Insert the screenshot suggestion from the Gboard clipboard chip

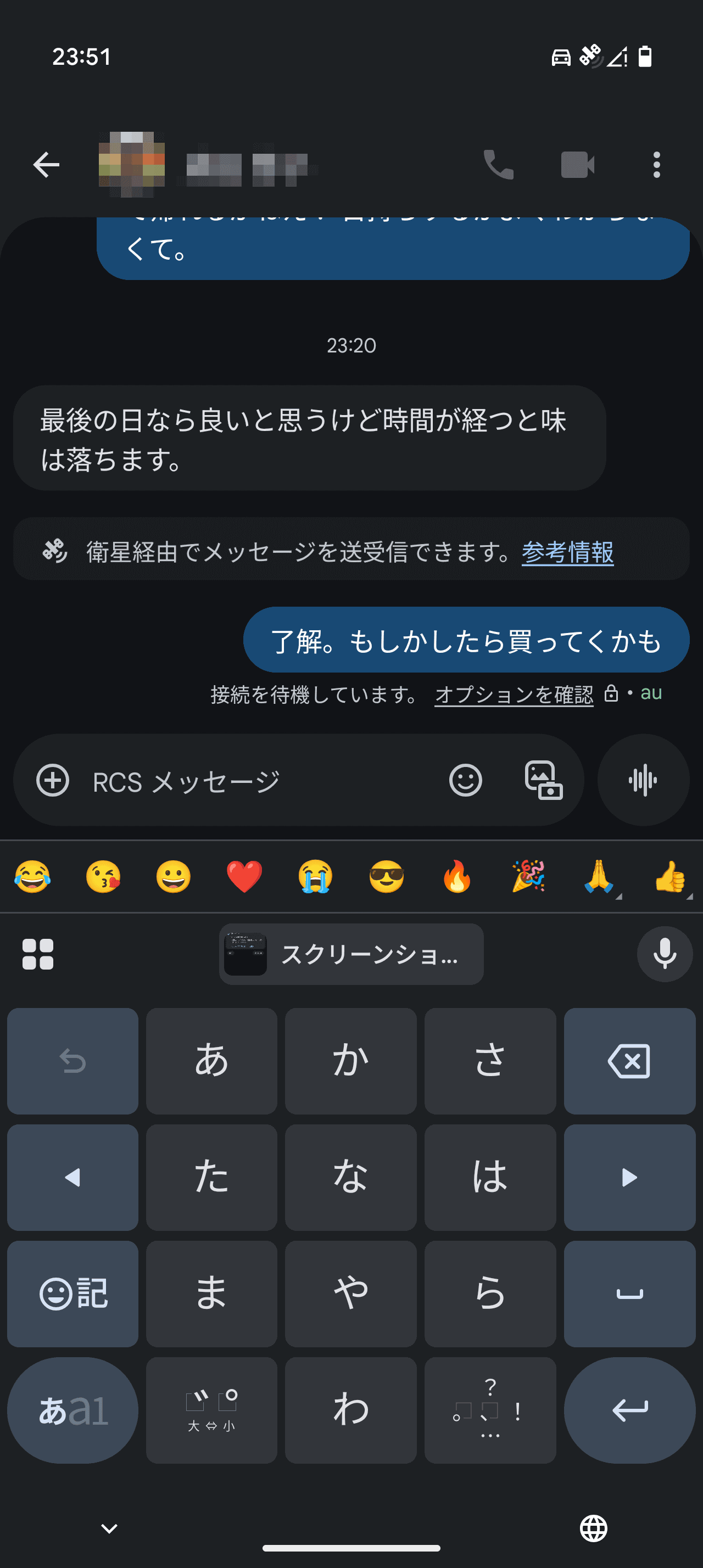coord(350,954)
